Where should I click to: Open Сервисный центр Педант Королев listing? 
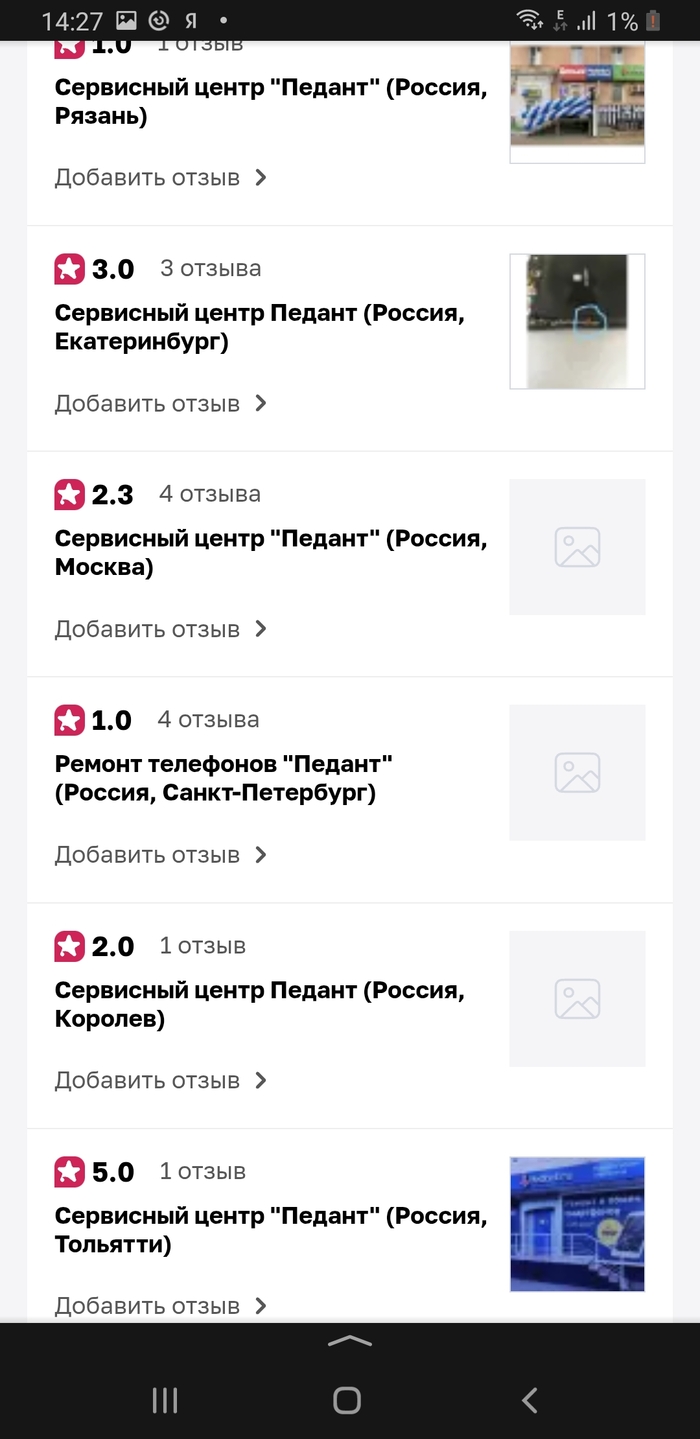click(x=259, y=1005)
